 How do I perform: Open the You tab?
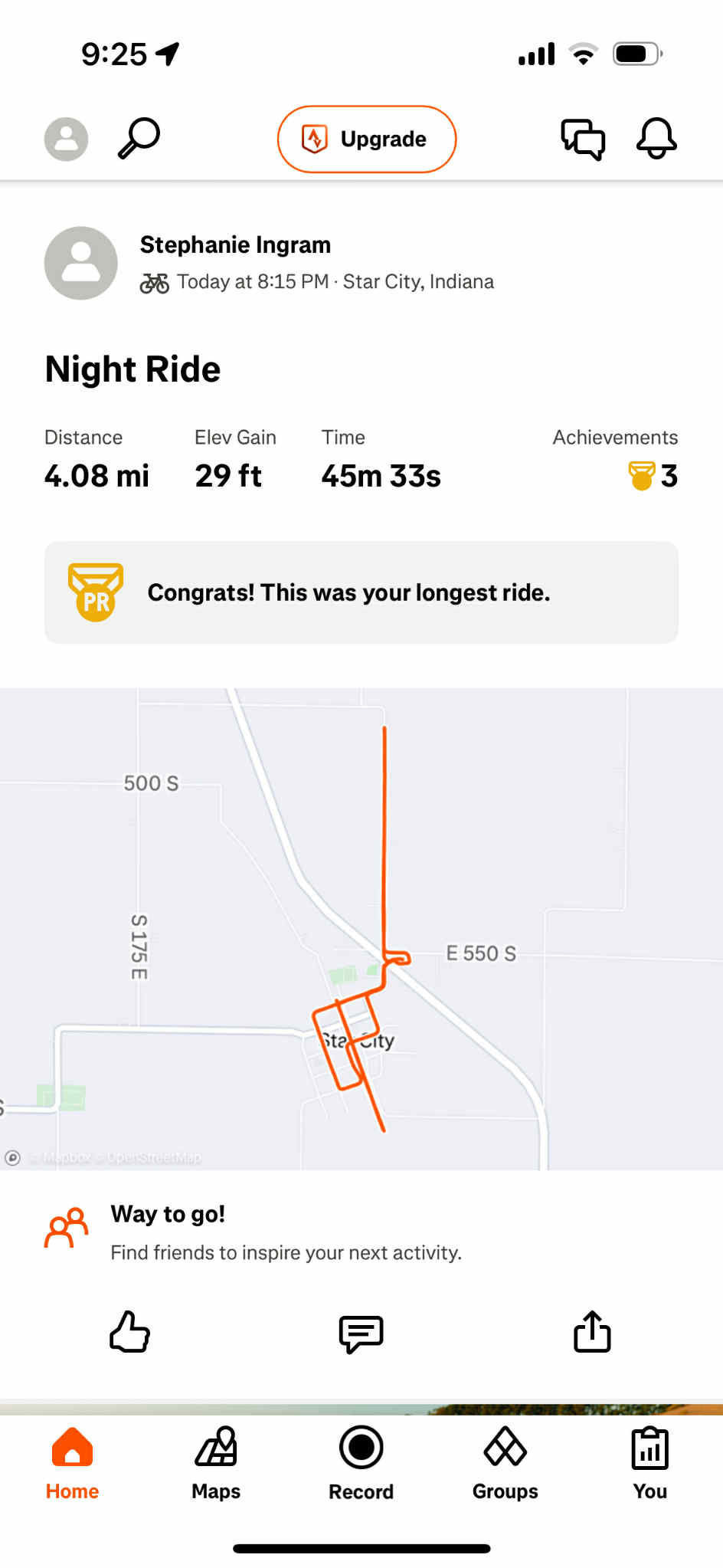click(x=649, y=1463)
